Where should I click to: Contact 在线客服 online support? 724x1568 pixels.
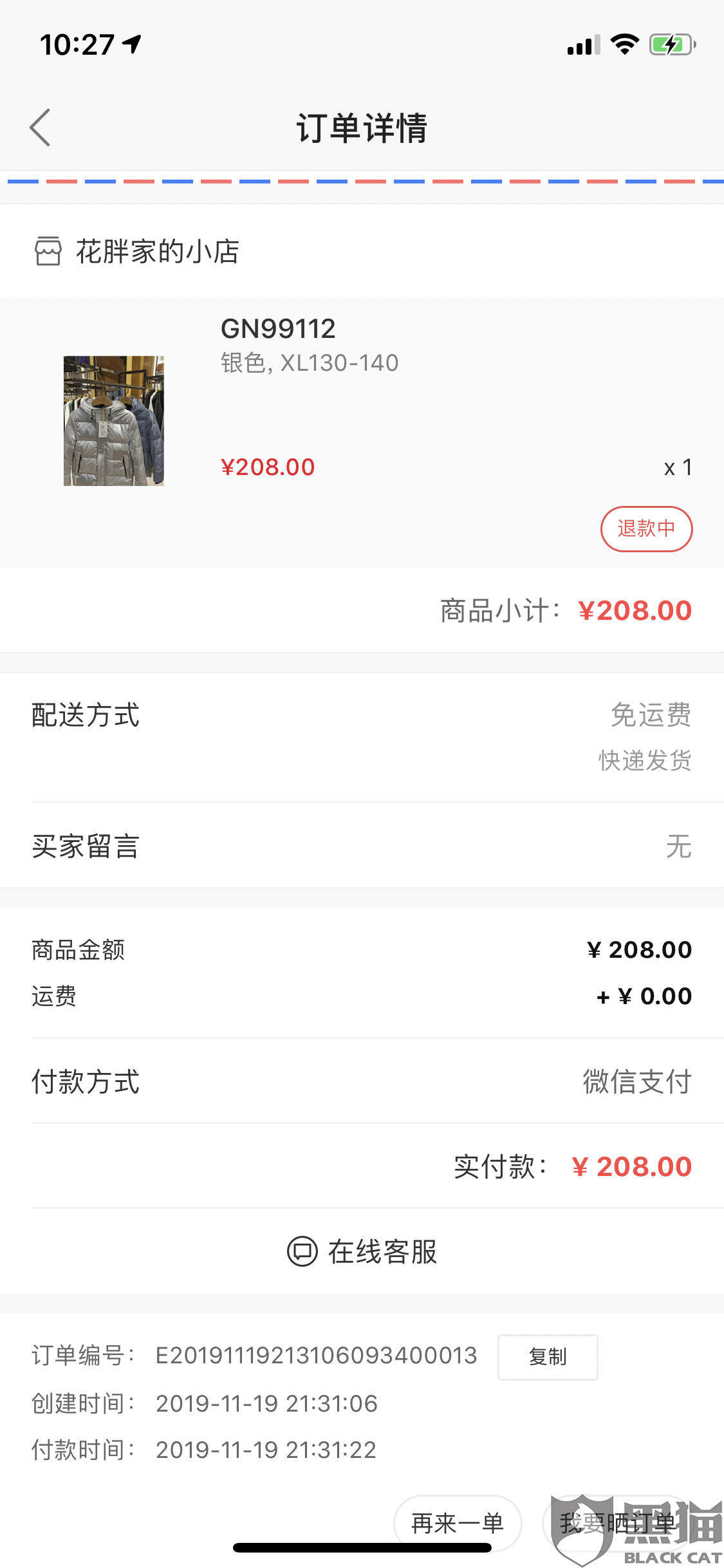362,1251
